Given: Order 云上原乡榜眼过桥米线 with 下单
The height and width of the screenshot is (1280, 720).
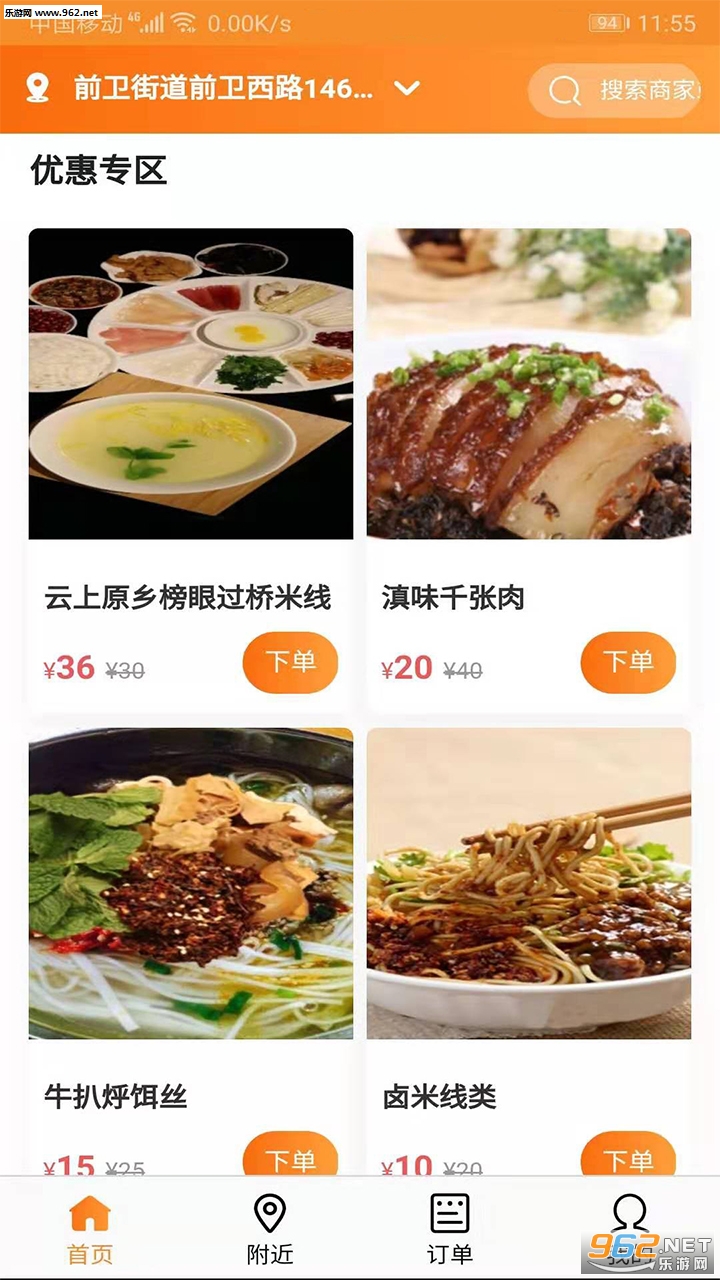Looking at the screenshot, I should coord(290,662).
